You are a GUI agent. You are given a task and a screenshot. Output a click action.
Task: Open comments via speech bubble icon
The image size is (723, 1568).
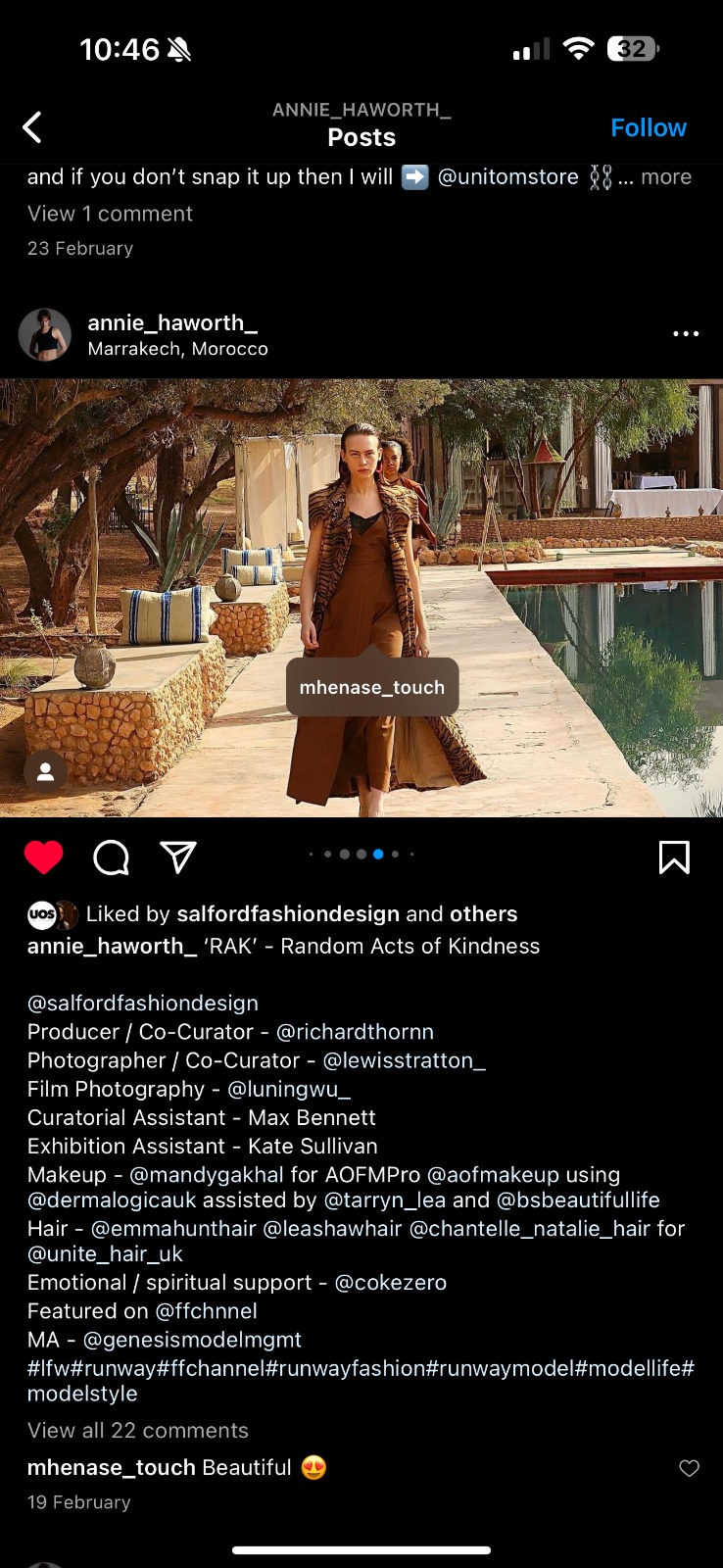click(111, 857)
